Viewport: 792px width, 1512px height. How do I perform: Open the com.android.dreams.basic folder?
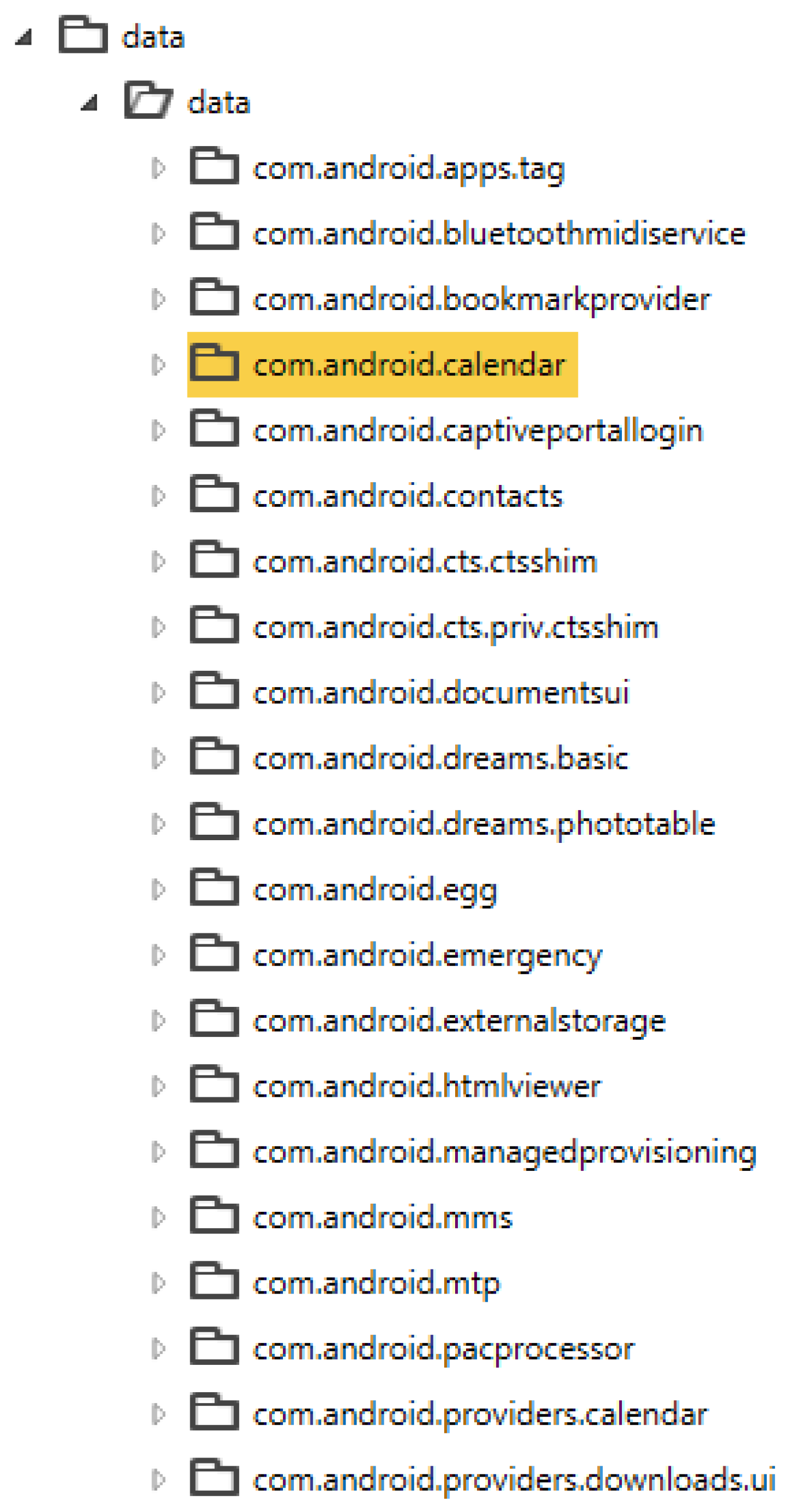(440, 759)
